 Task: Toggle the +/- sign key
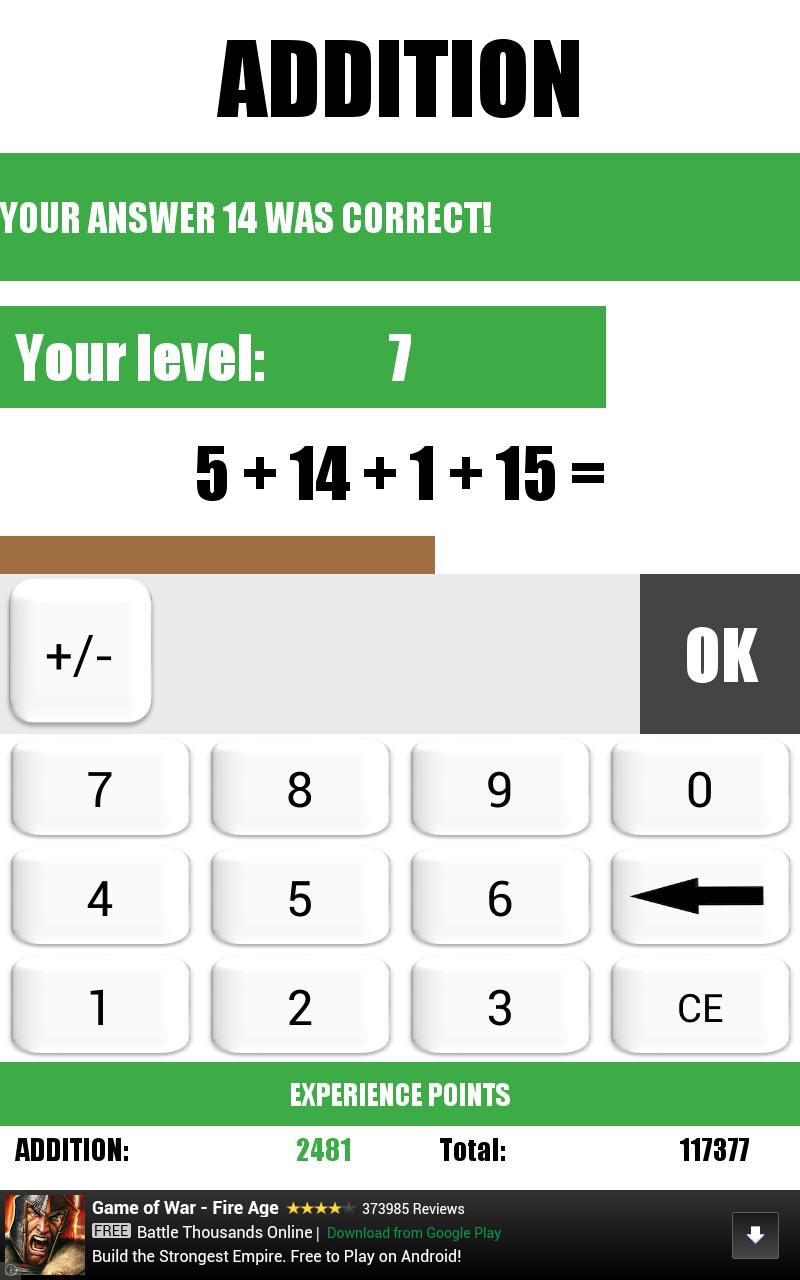(x=79, y=651)
